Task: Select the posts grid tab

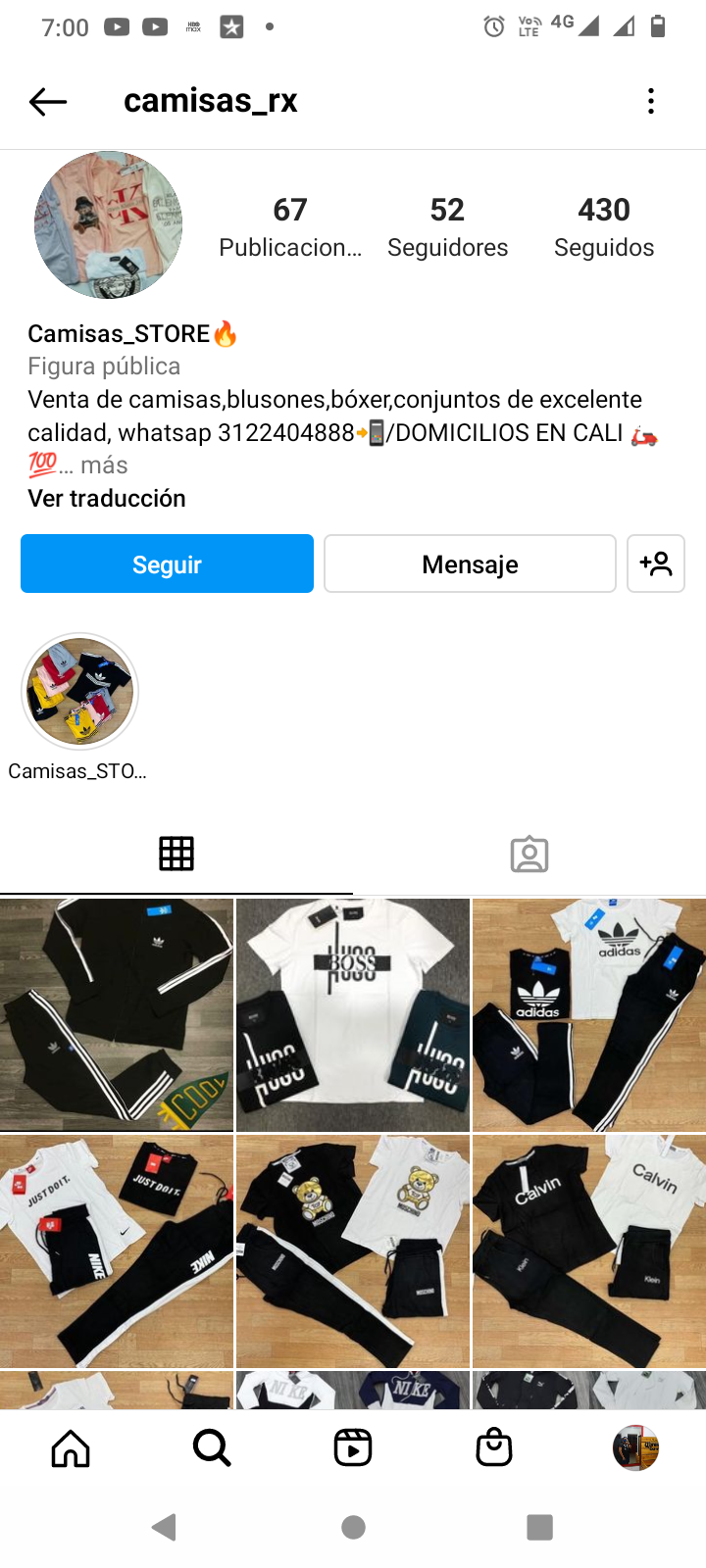Action: [176, 855]
